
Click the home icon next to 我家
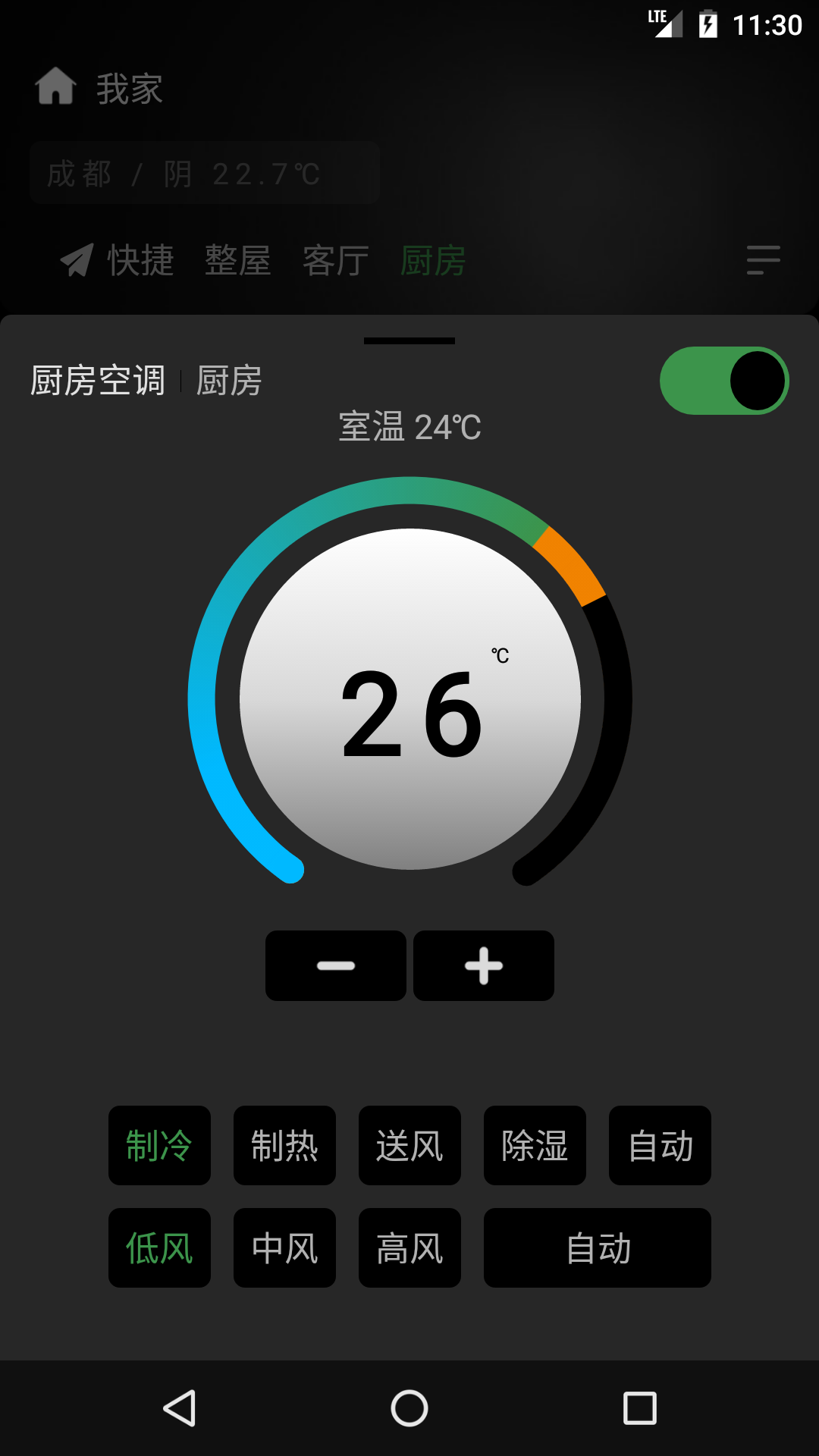click(x=57, y=86)
